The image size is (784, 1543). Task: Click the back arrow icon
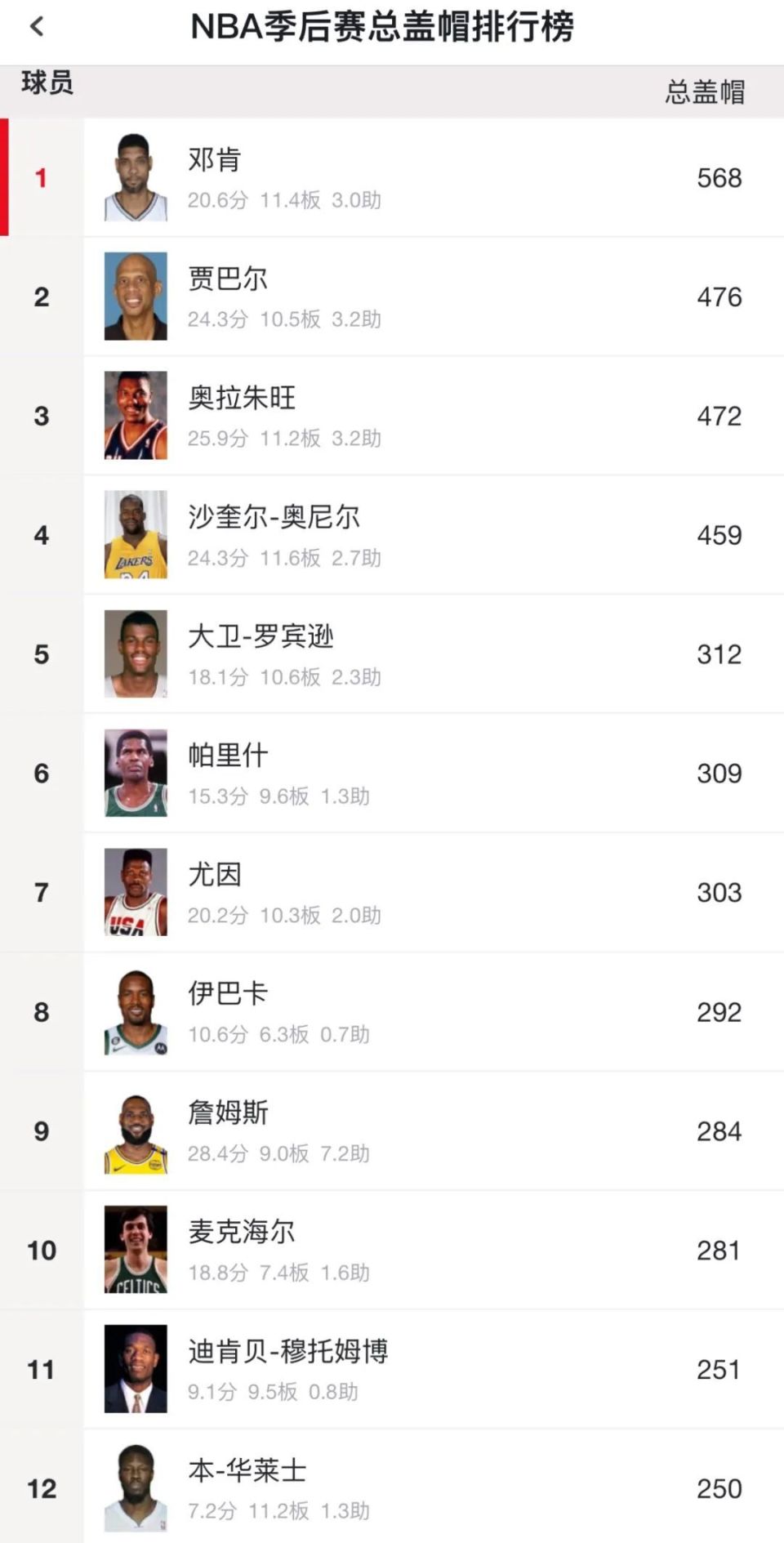click(x=36, y=25)
